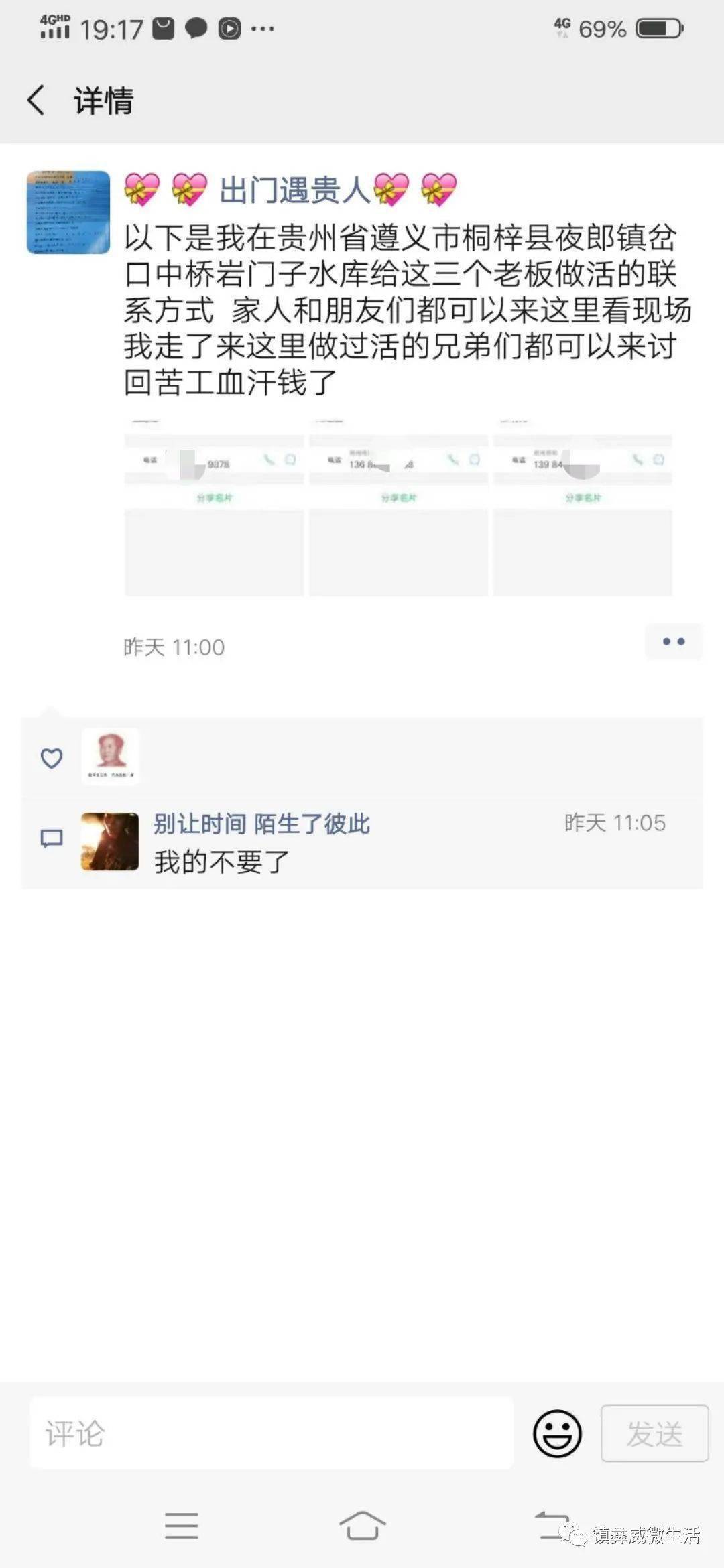View the third attached screenshot starting 139
The width and height of the screenshot is (724, 1568).
click(x=583, y=506)
